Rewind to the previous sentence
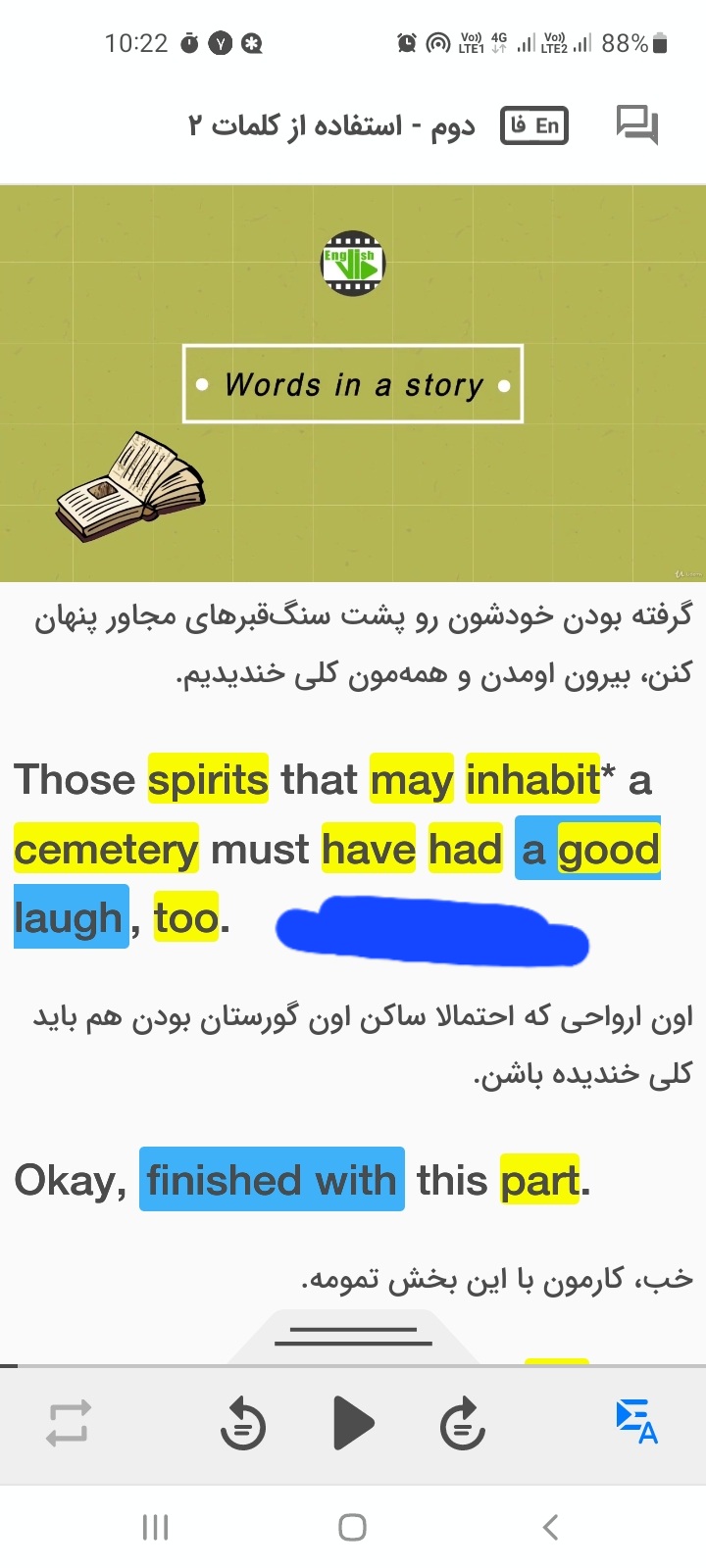The height and width of the screenshot is (1568, 706). point(243,1424)
